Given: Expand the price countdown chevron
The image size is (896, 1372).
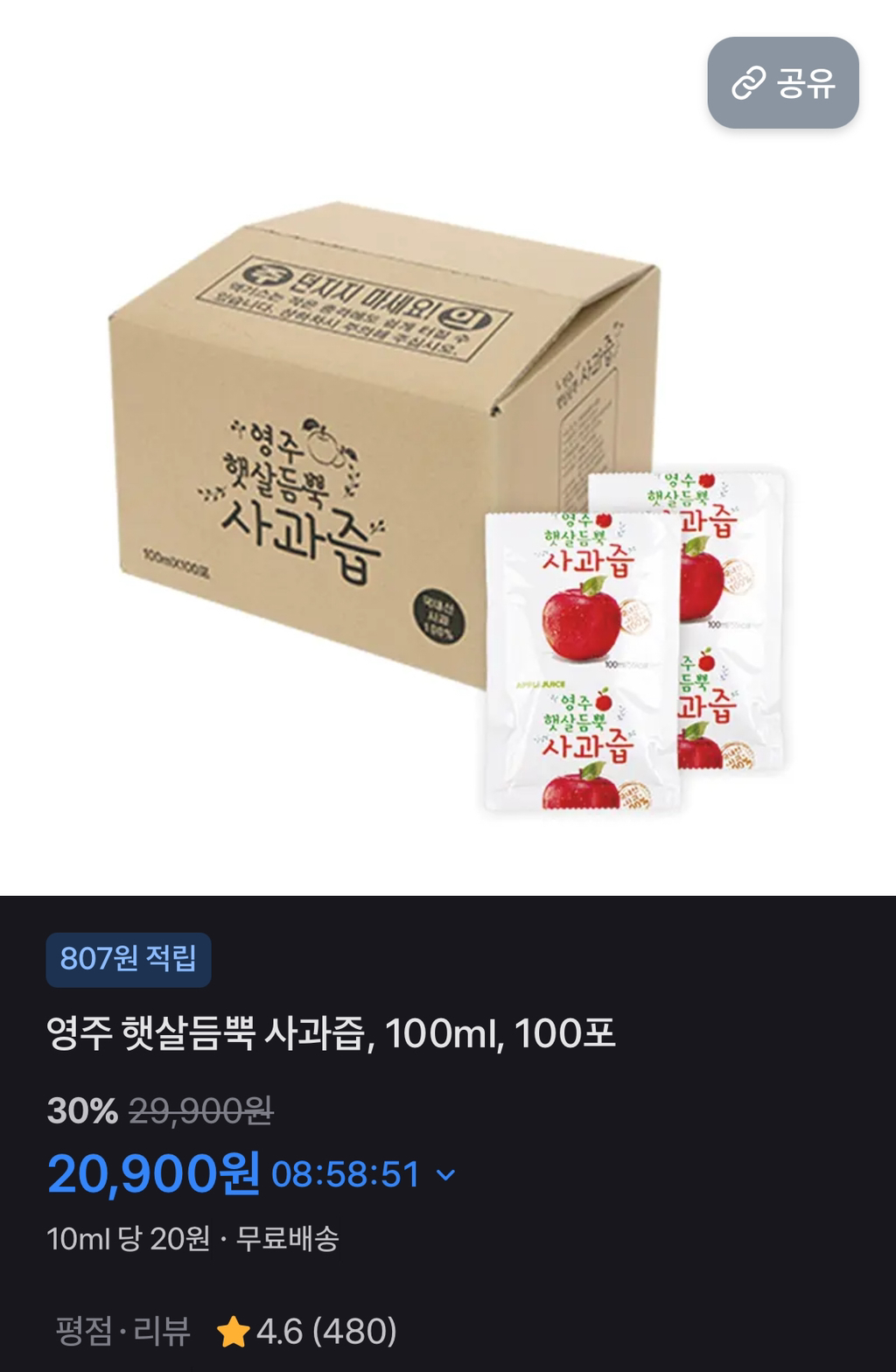Looking at the screenshot, I should [x=446, y=1175].
